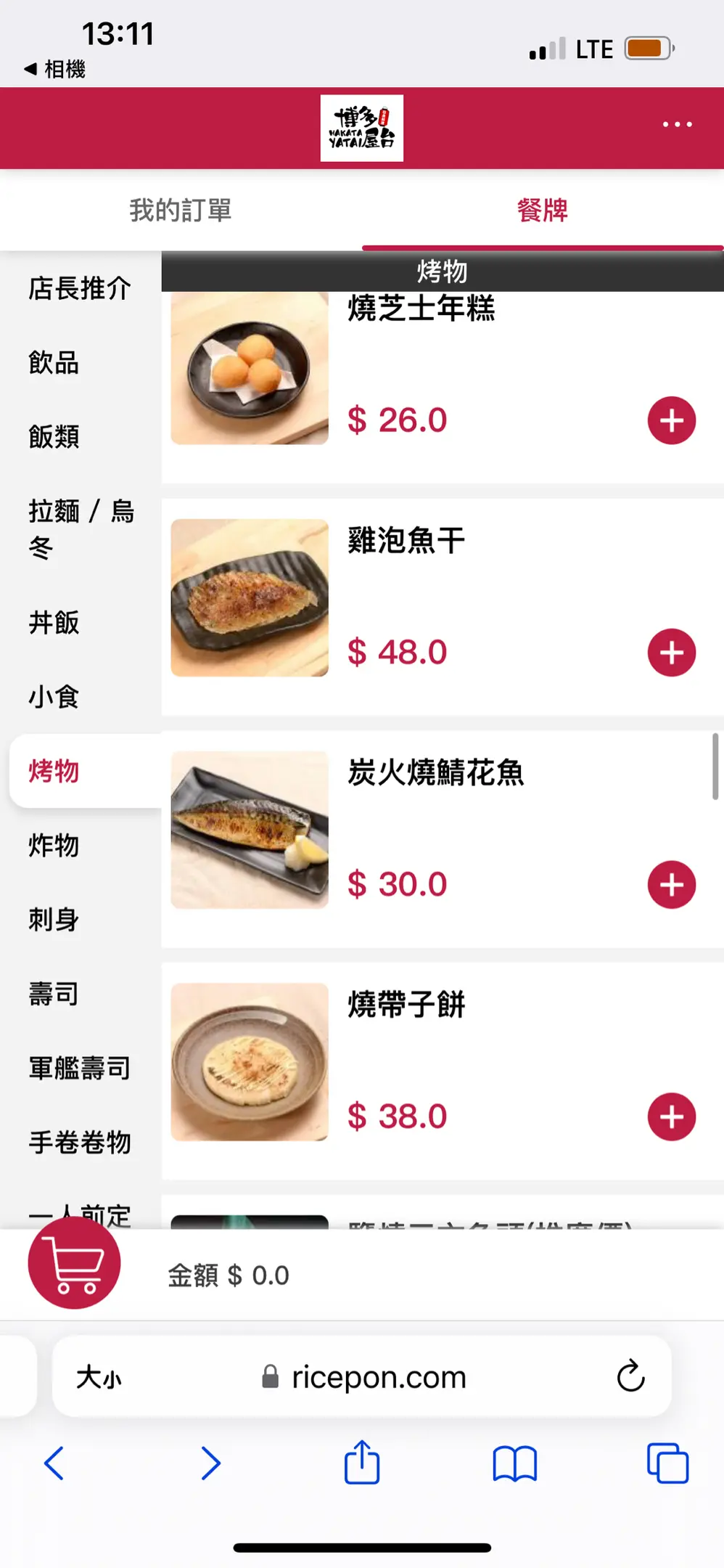View the 刺身 category
Viewport: 724px width, 1568px height.
(54, 920)
